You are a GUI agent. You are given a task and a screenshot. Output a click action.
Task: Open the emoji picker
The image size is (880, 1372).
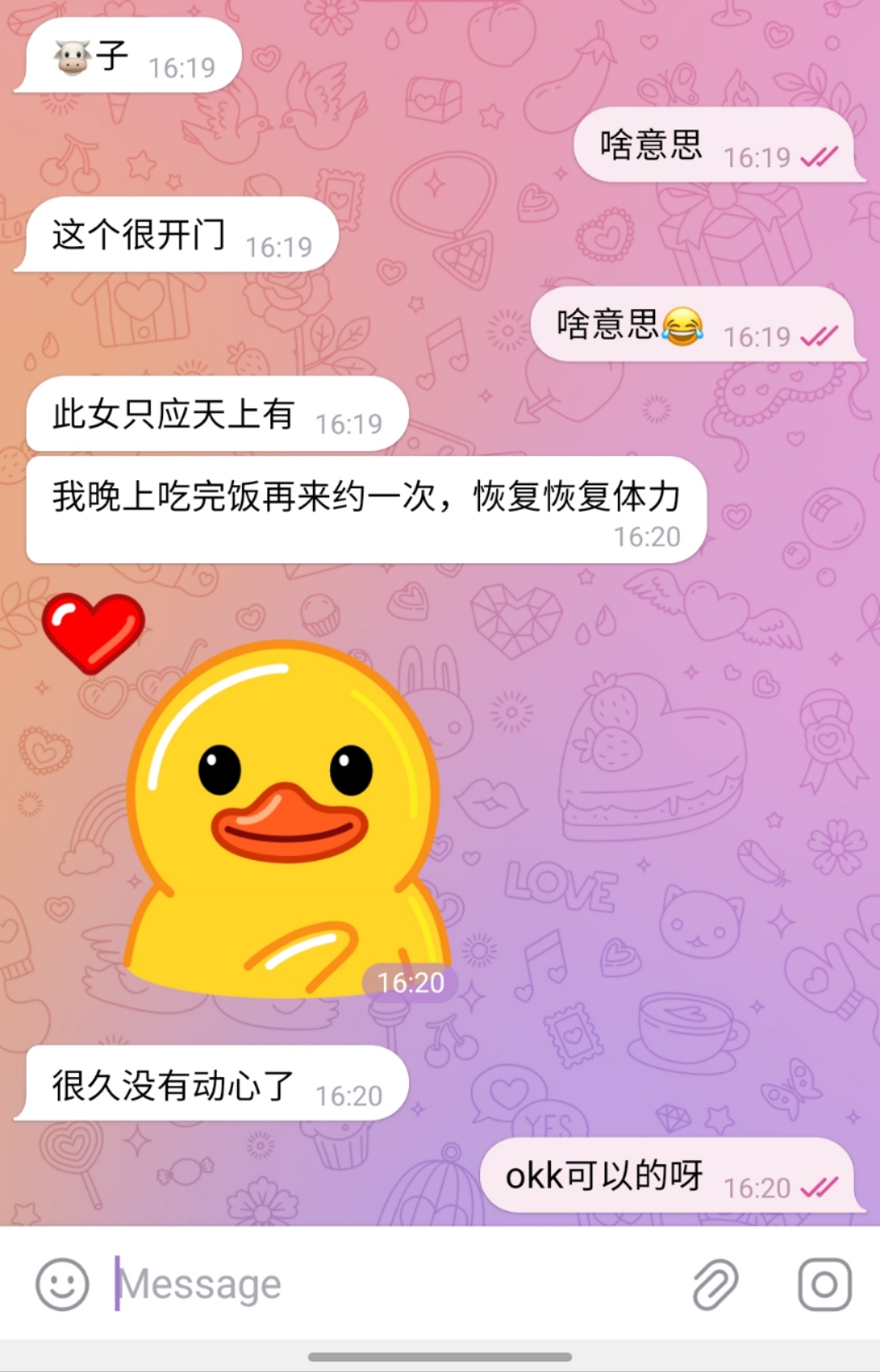(x=62, y=1284)
